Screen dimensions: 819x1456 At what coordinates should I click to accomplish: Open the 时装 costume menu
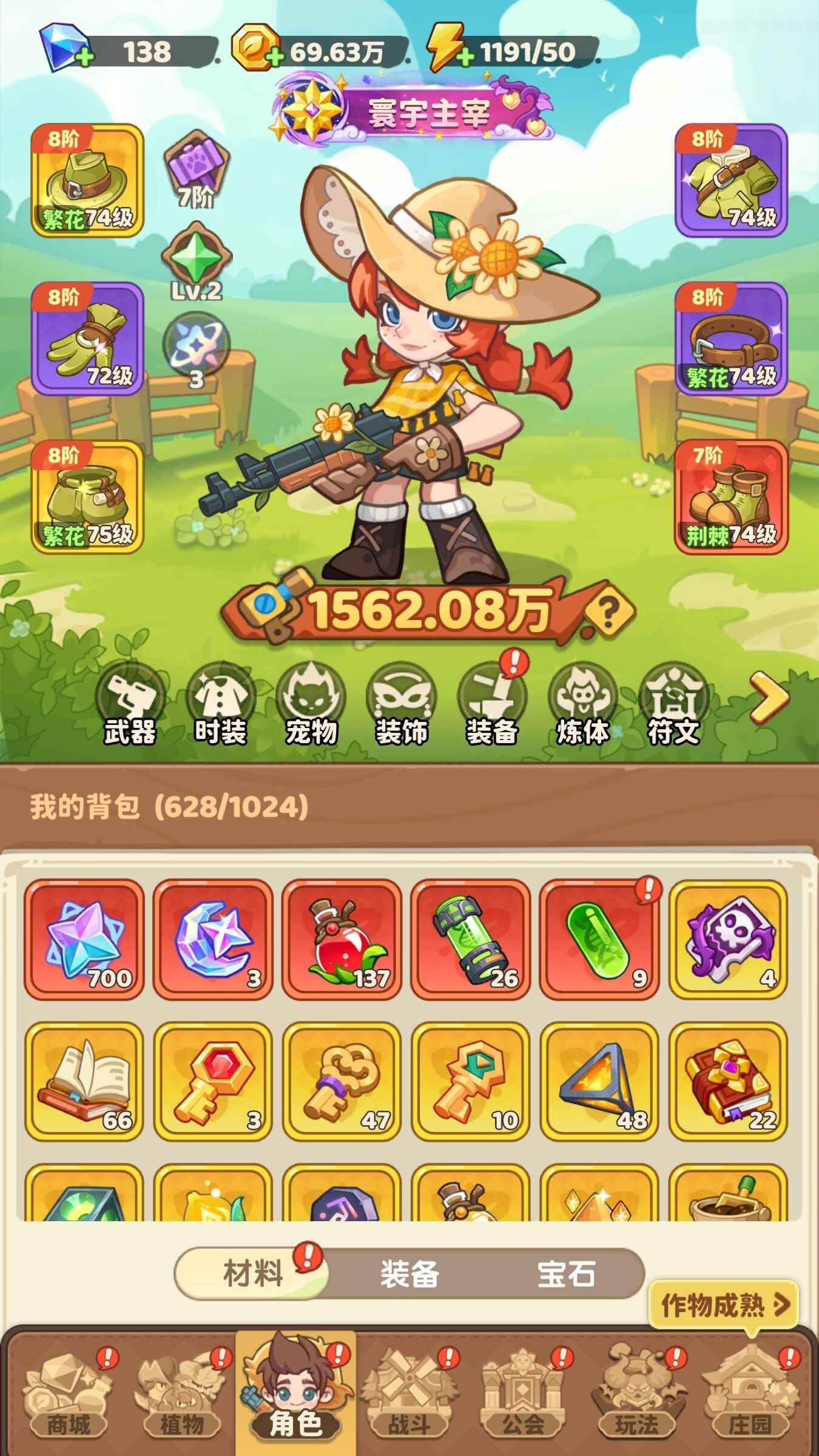click(x=220, y=705)
